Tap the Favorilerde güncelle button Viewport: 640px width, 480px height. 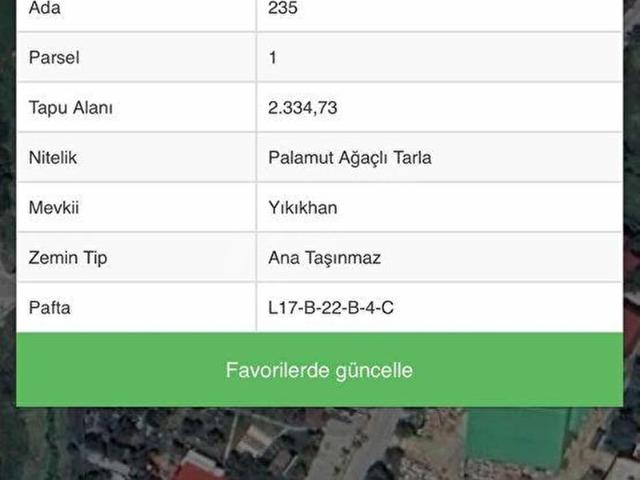pyautogui.click(x=319, y=370)
